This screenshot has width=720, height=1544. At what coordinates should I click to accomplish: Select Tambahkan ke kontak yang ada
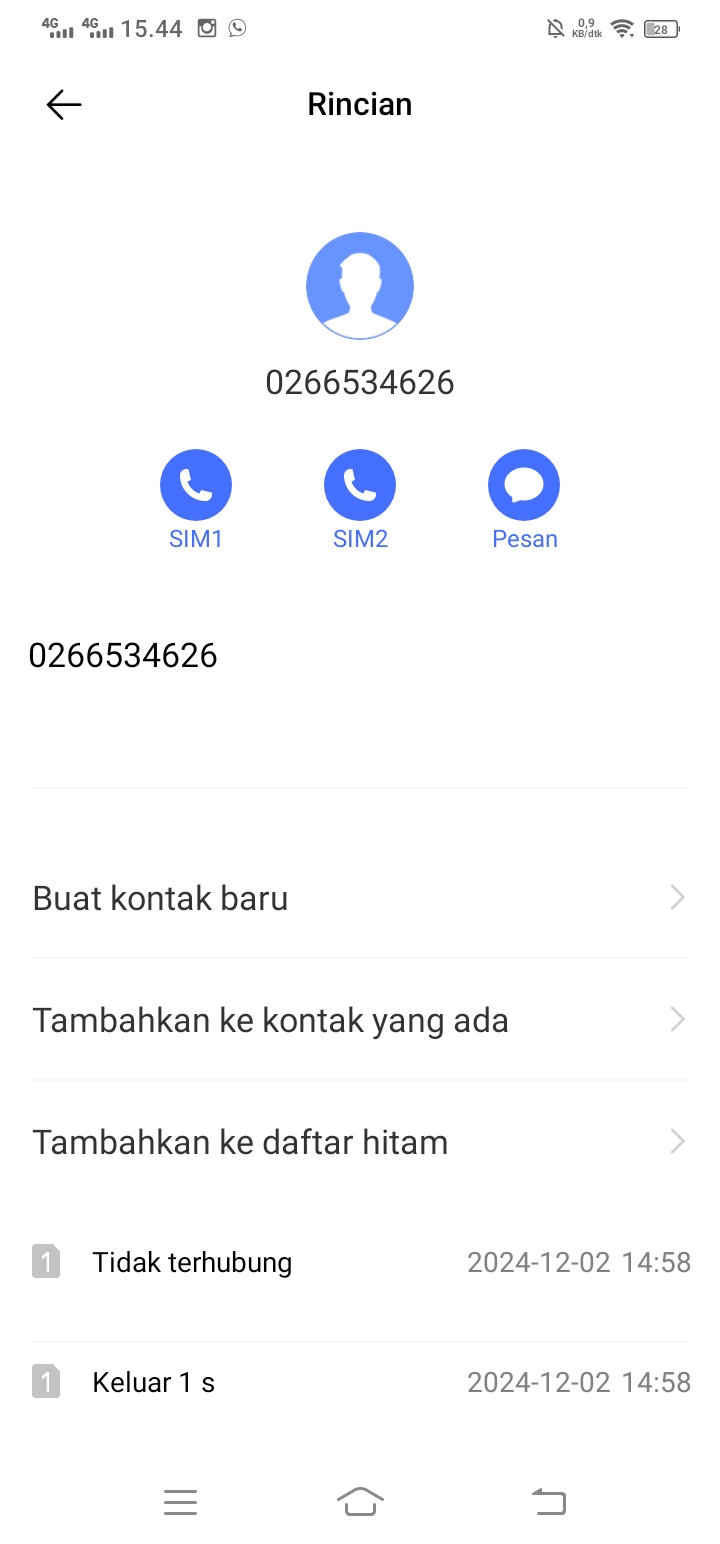[x=360, y=1020]
